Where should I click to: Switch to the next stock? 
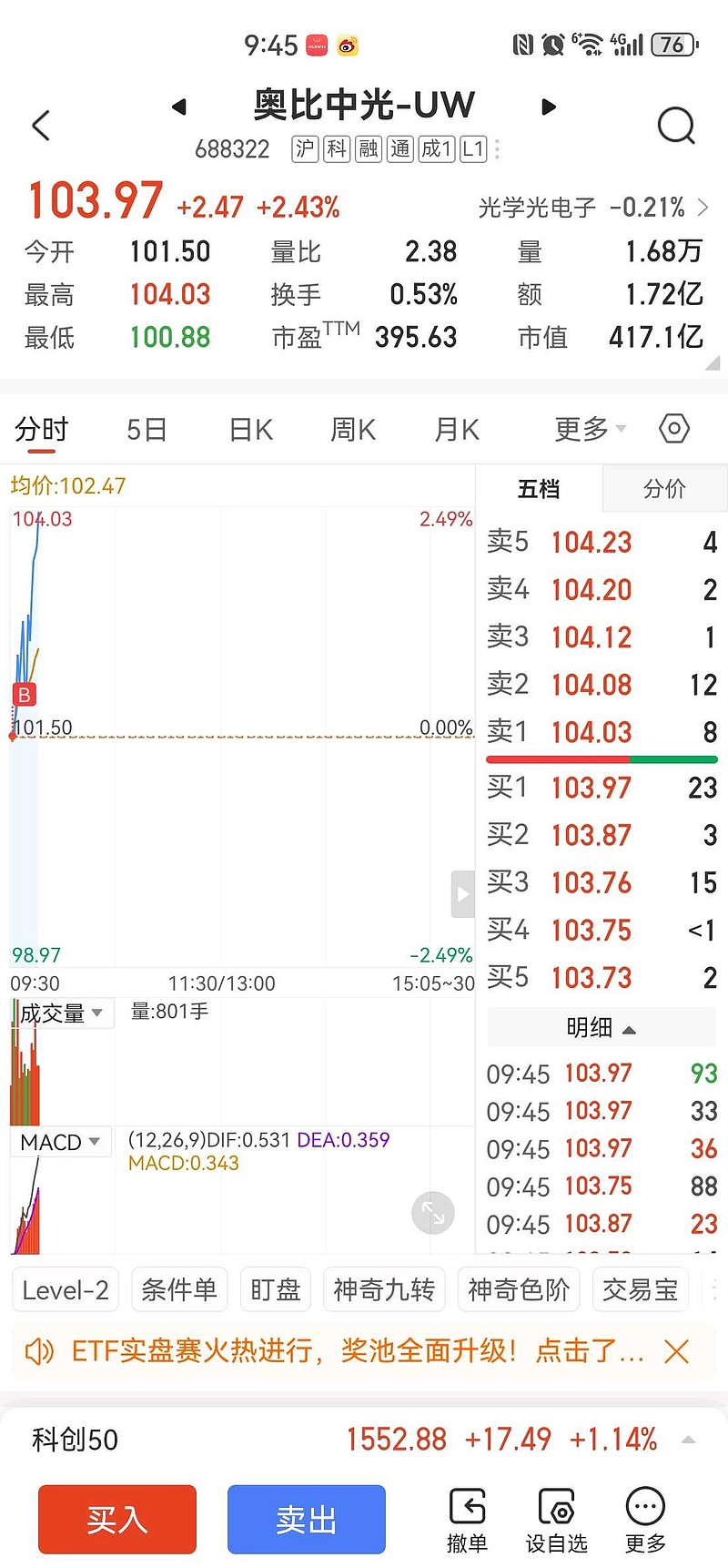tap(548, 107)
